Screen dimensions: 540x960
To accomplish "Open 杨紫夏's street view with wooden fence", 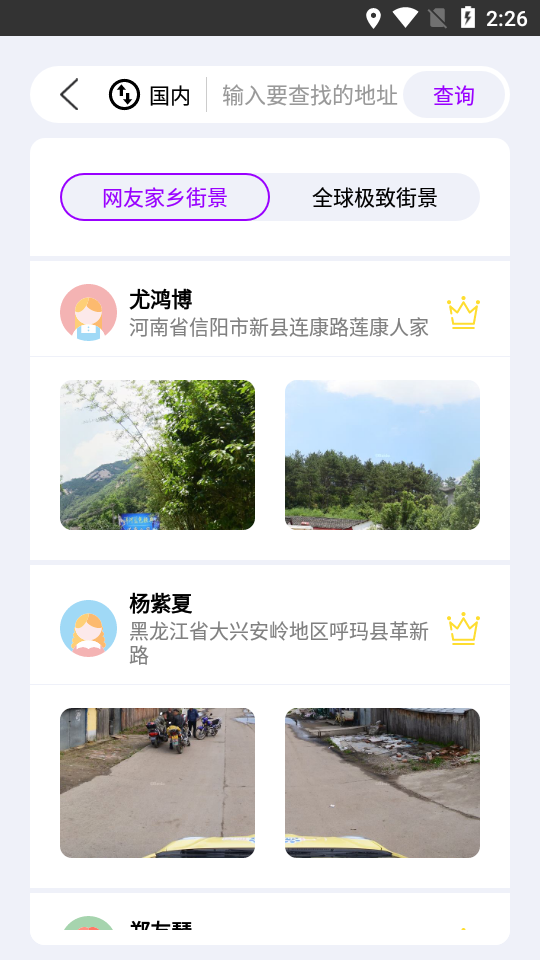I will pyautogui.click(x=382, y=783).
